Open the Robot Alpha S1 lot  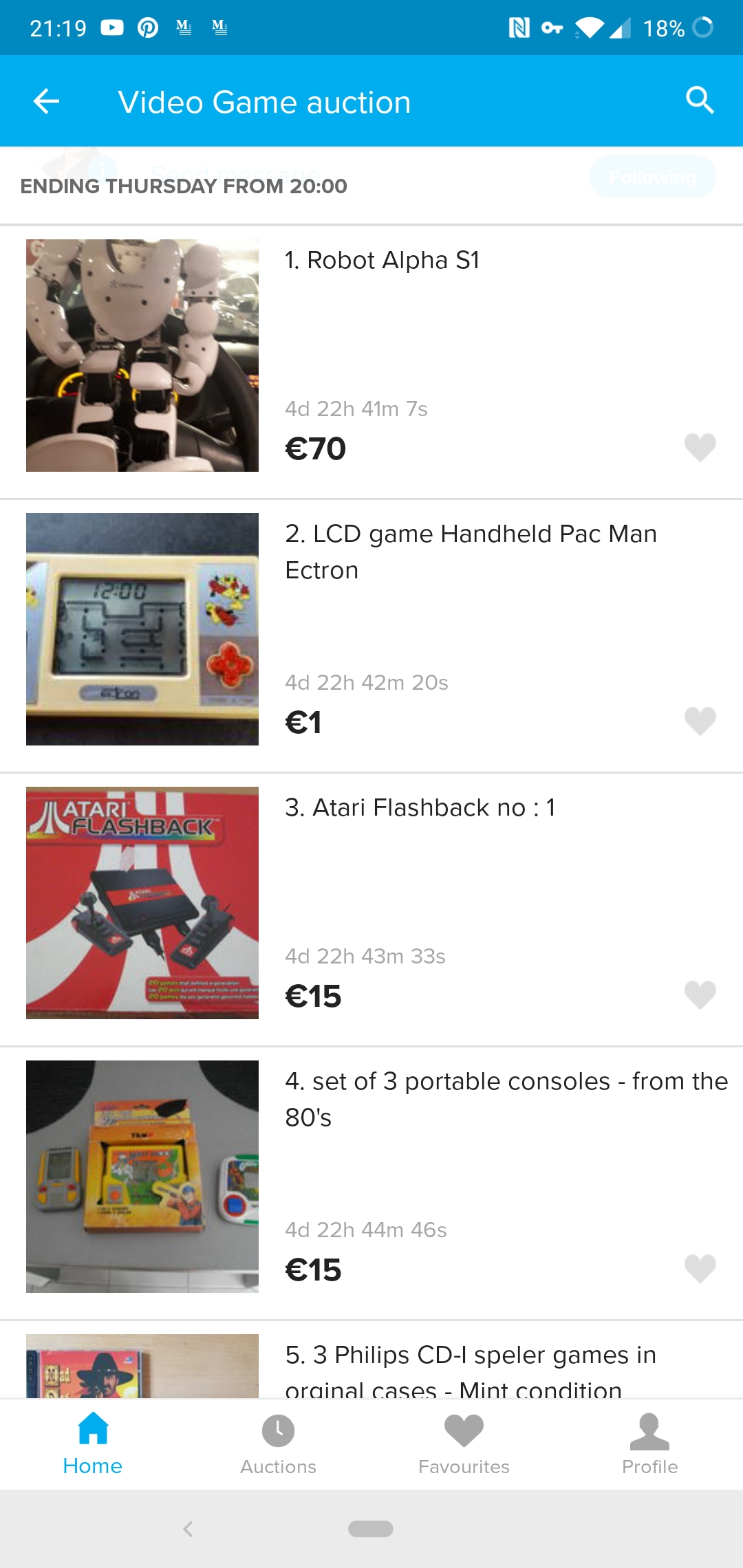383,261
